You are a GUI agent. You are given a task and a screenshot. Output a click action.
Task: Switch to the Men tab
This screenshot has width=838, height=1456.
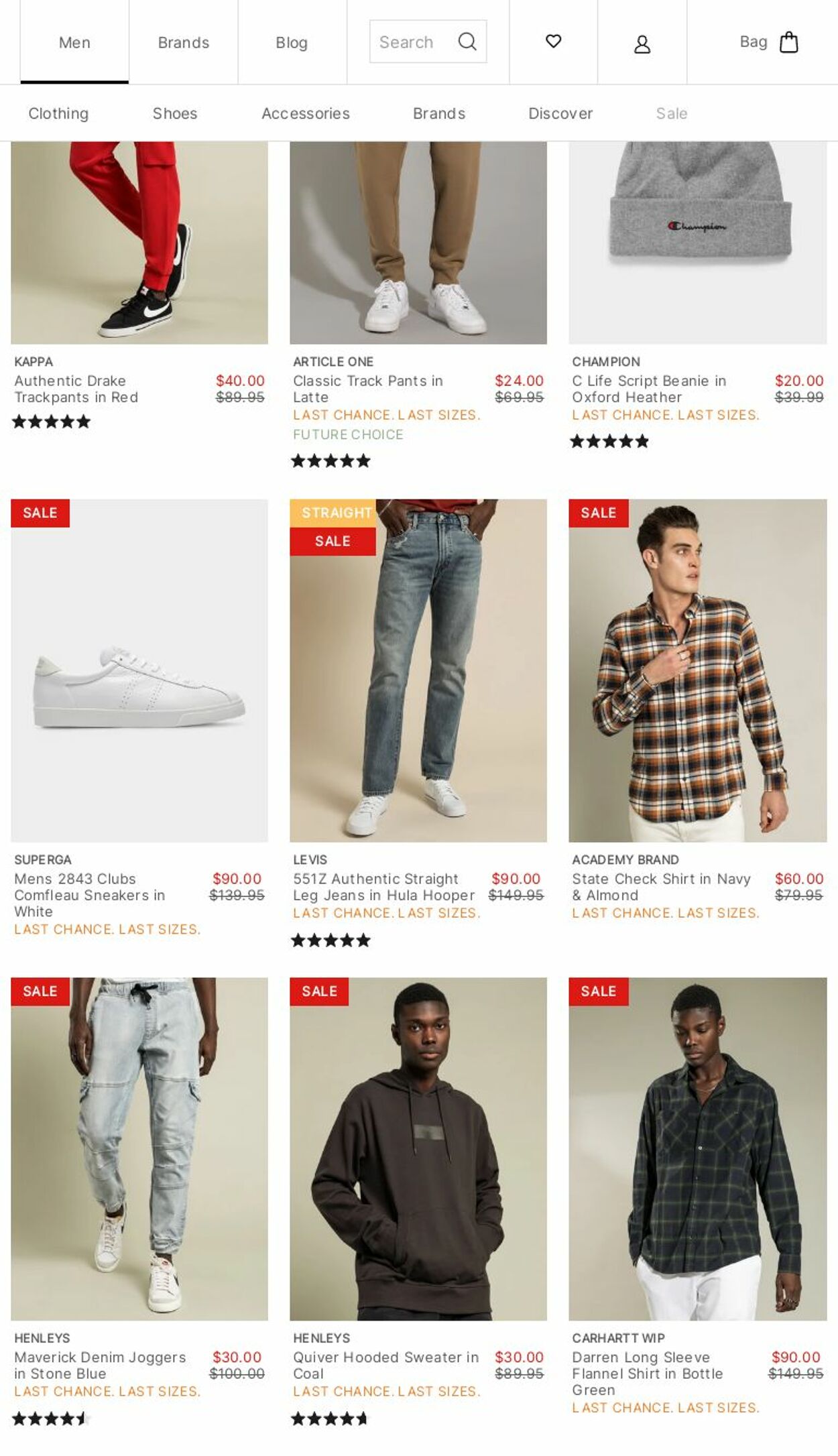click(74, 42)
